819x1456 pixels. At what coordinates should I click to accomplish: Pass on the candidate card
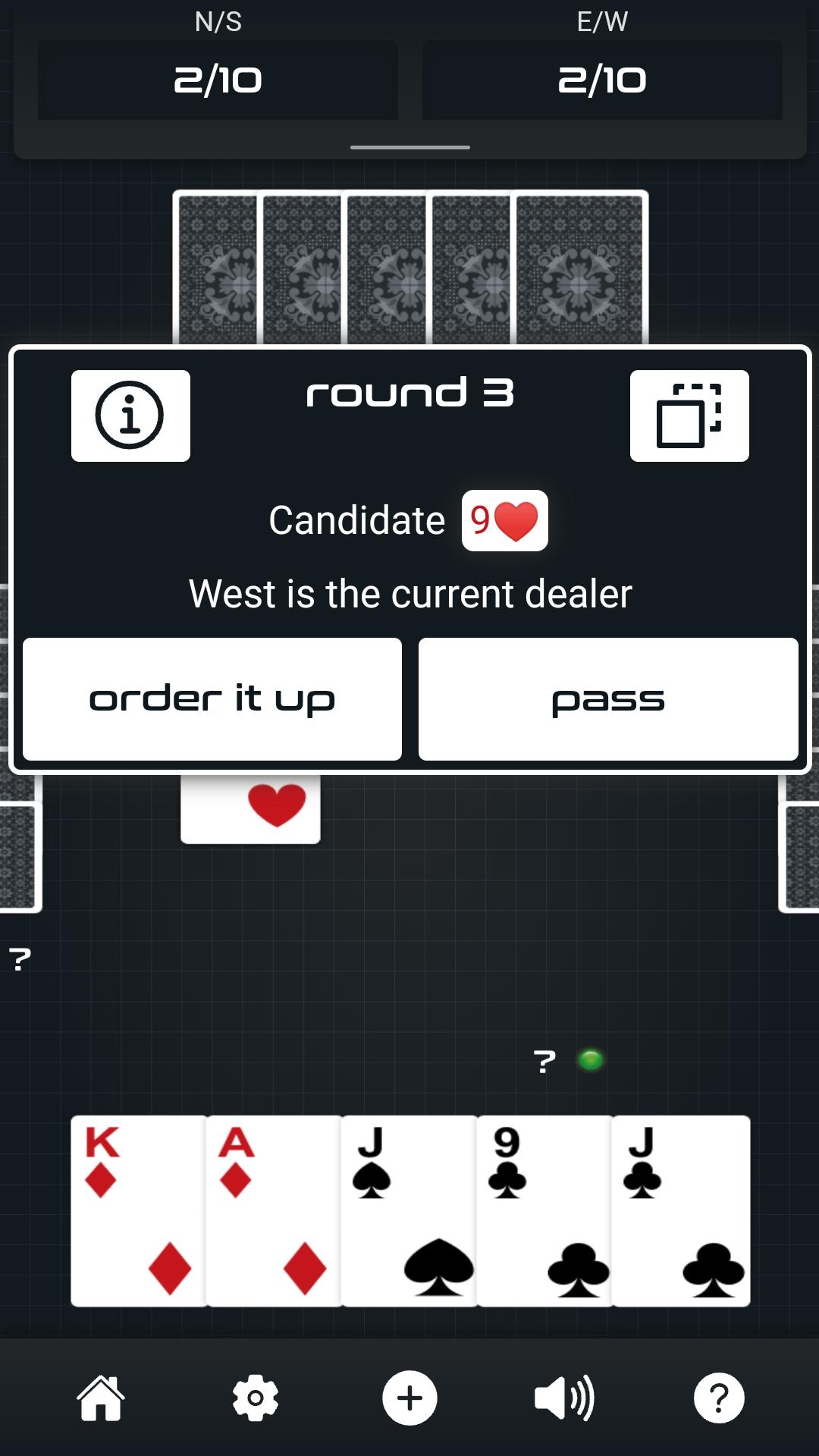click(x=608, y=698)
